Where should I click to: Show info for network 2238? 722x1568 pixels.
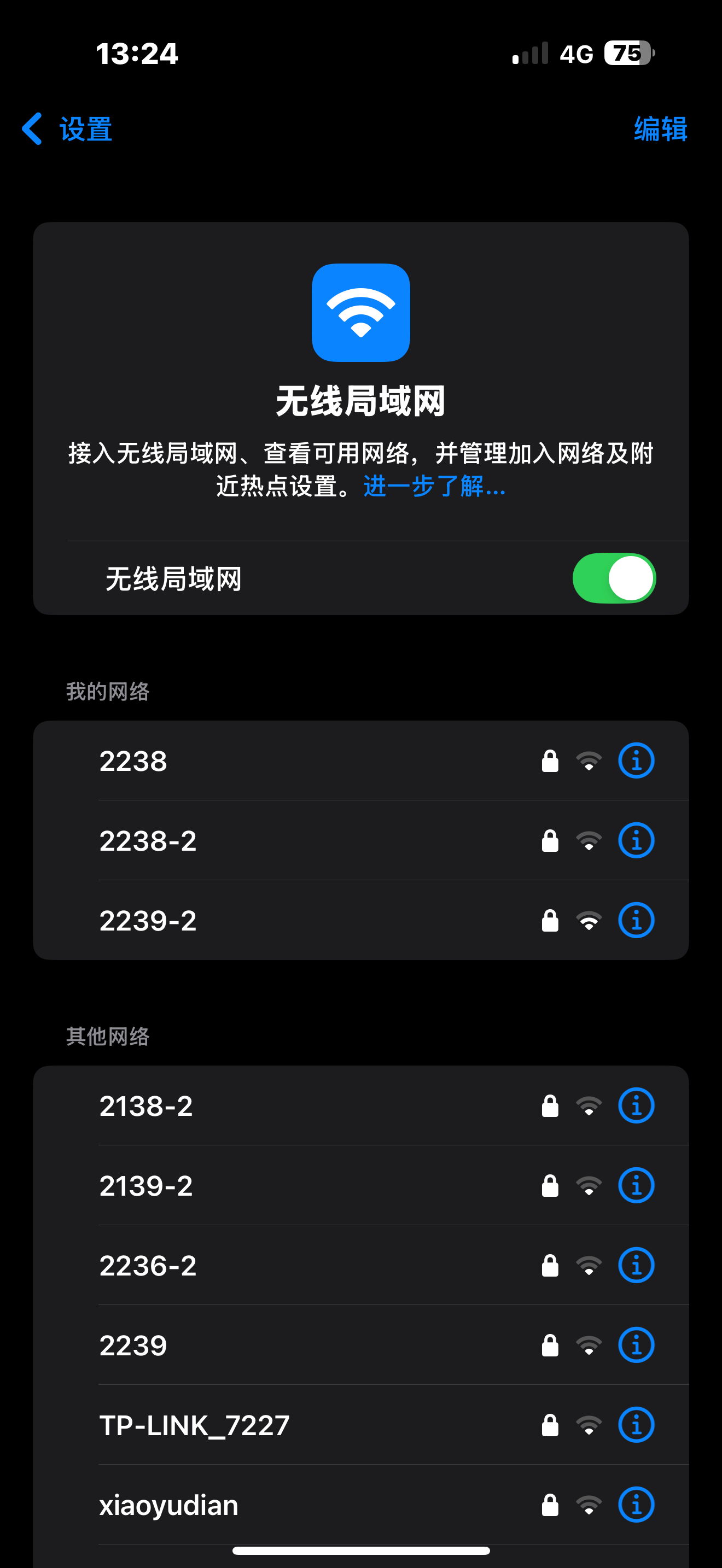click(x=636, y=761)
